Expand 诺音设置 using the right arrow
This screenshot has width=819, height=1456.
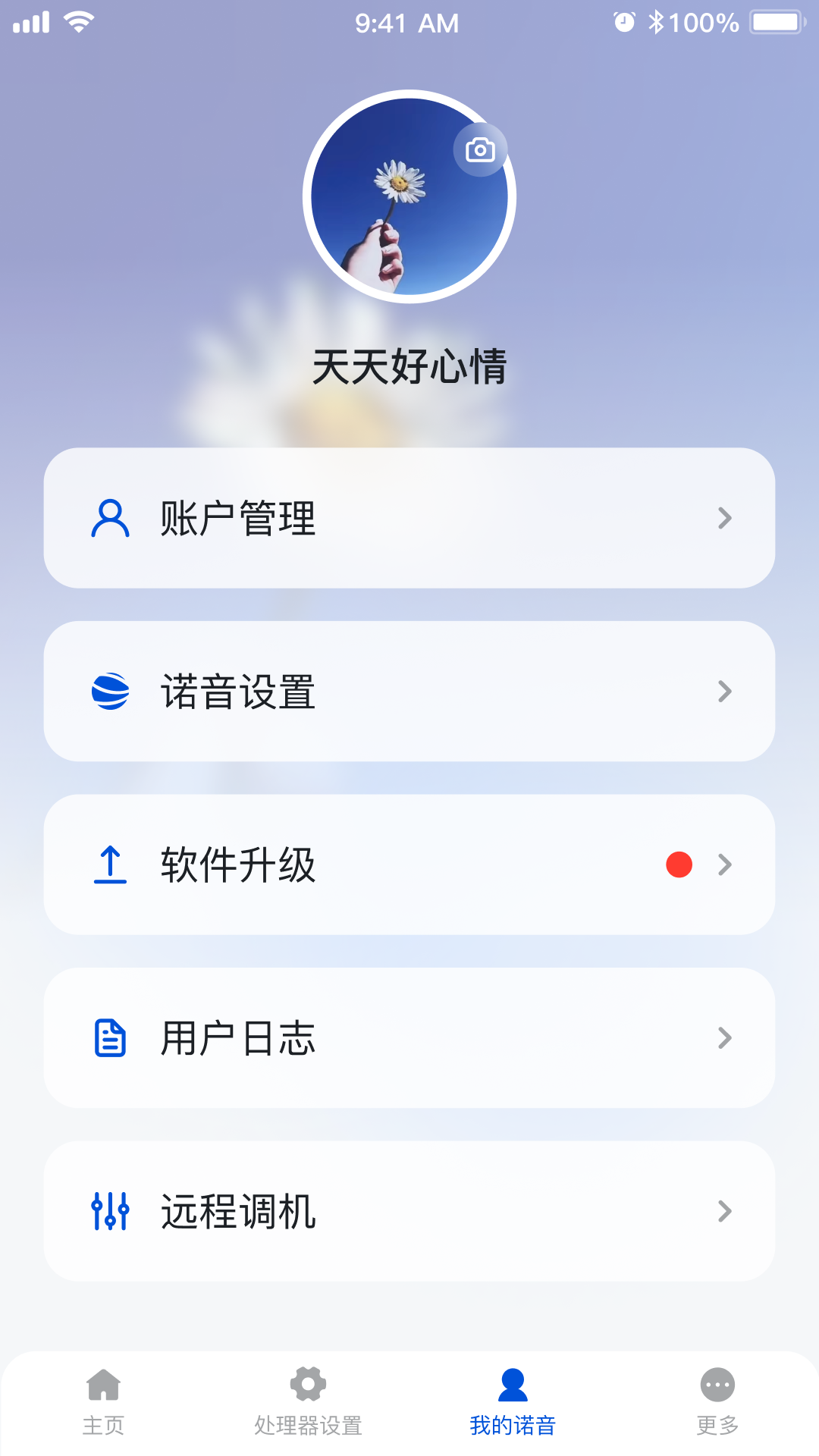pos(723,690)
